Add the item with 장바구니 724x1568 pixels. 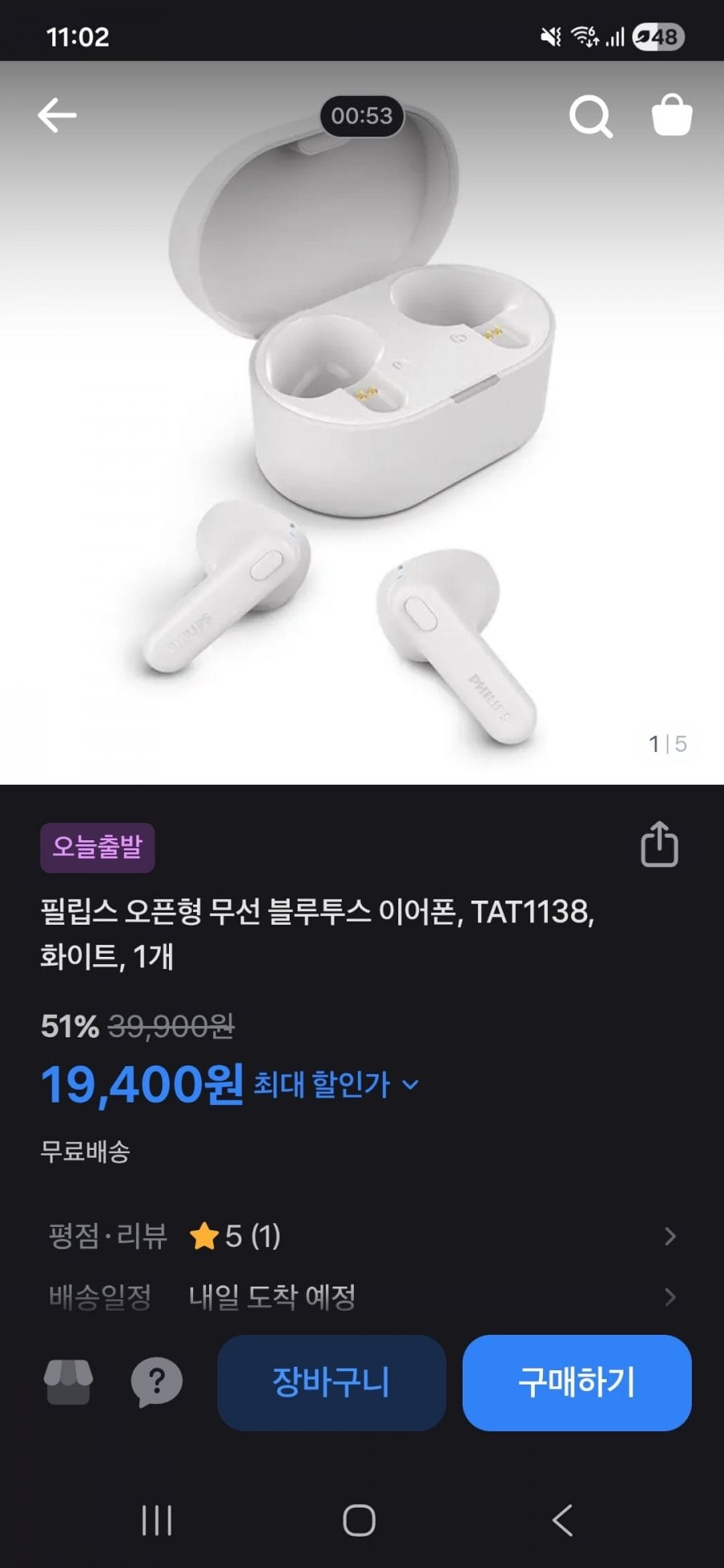coord(331,1382)
